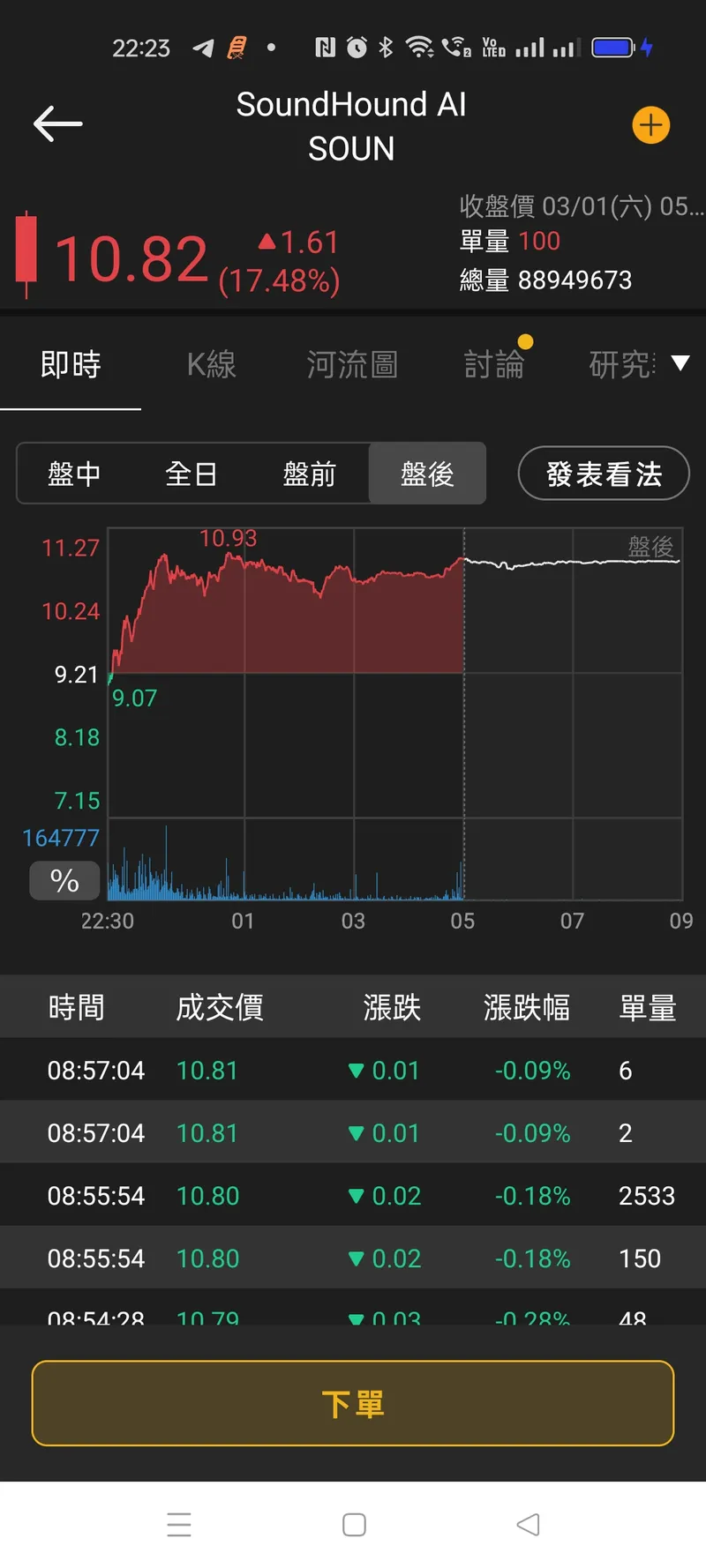Stay on the 即時 tab
Image resolution: width=706 pixels, height=1568 pixels.
pos(71,364)
